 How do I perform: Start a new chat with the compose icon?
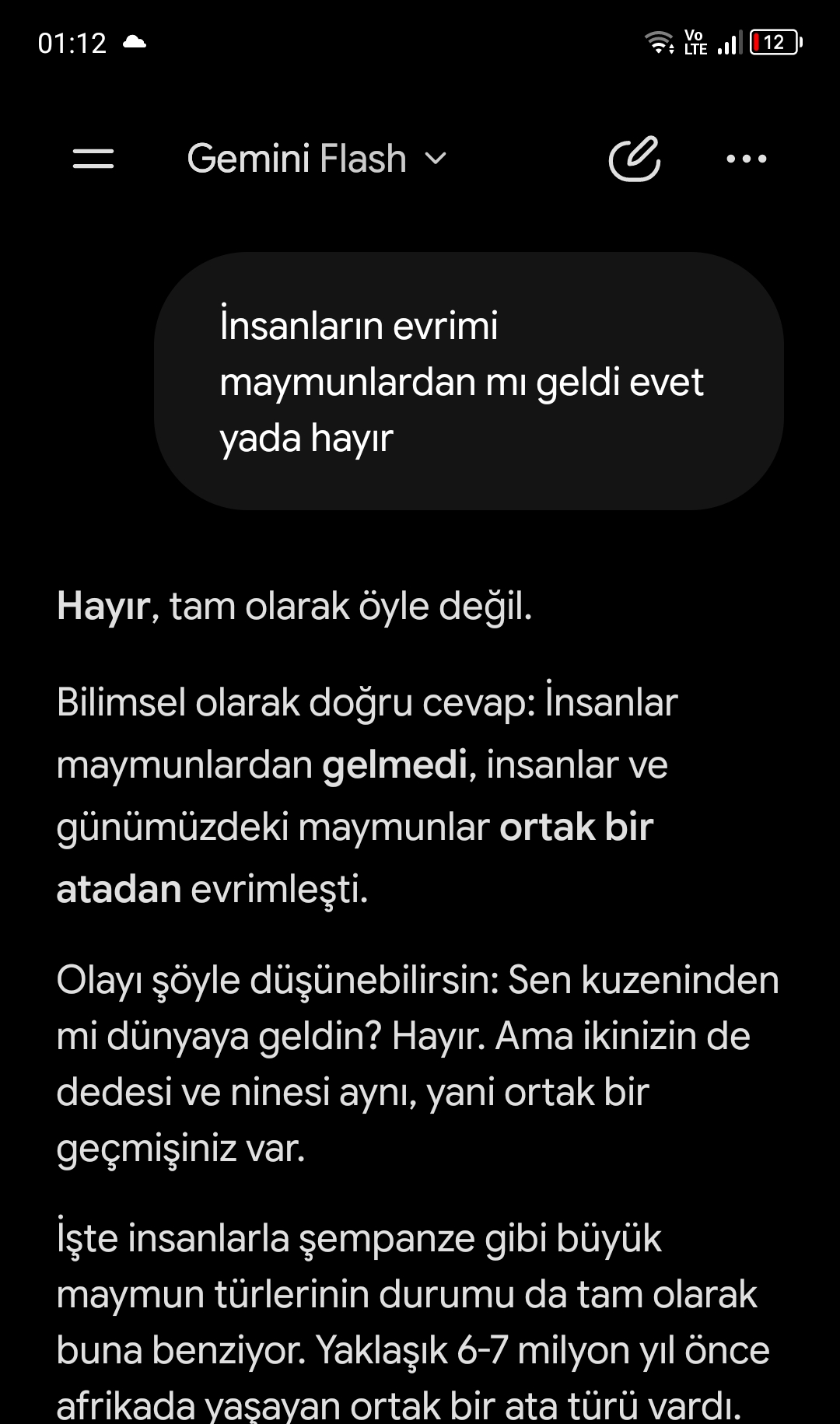pos(635,159)
